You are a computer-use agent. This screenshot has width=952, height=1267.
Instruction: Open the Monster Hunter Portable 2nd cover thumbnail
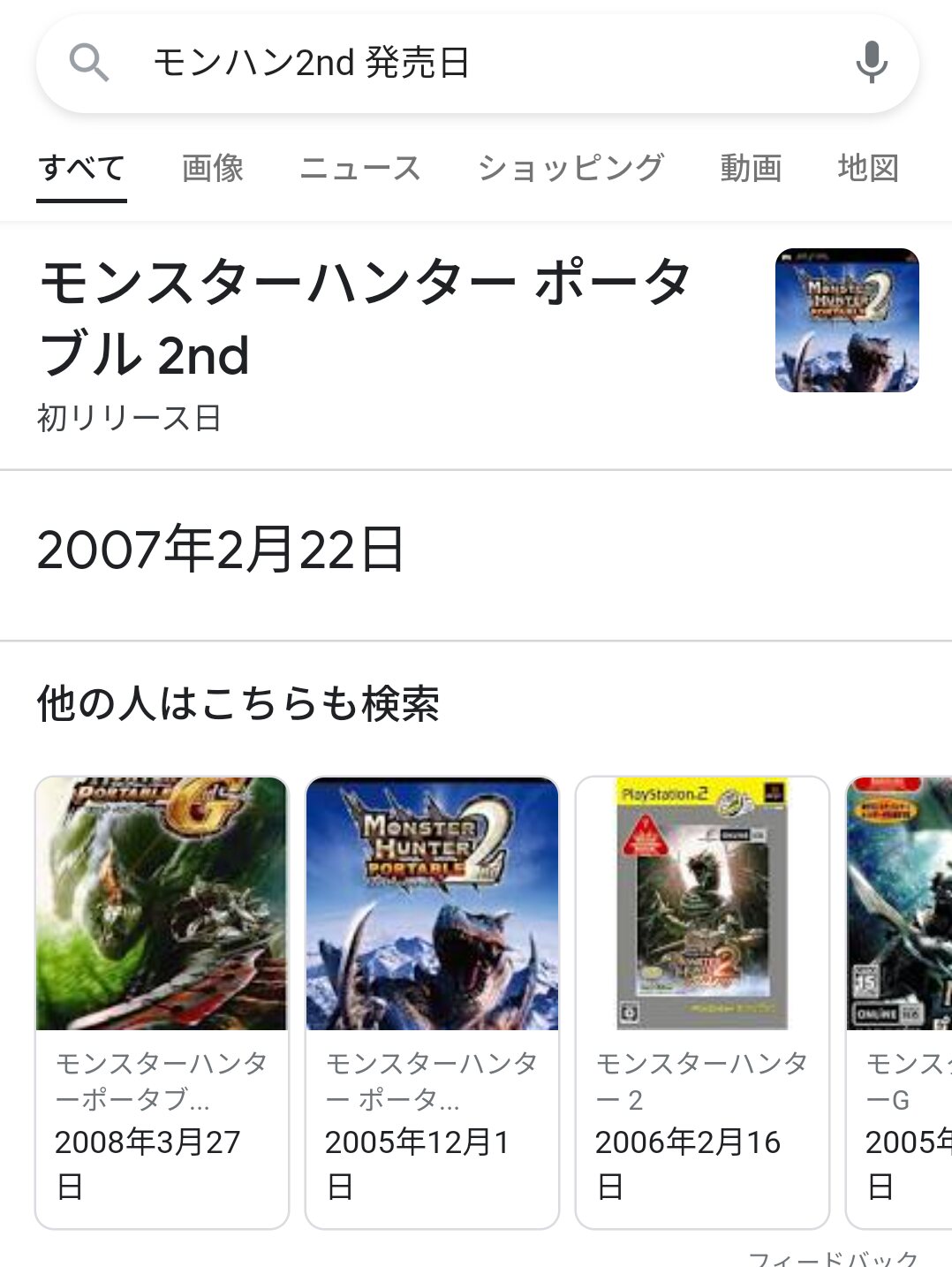(x=847, y=320)
